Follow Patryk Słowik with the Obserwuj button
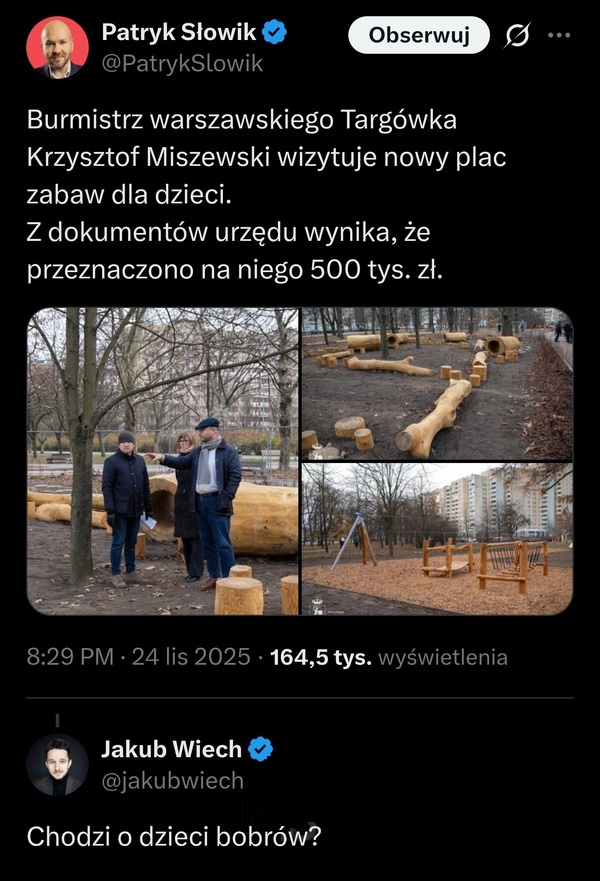600x881 pixels. (x=419, y=36)
